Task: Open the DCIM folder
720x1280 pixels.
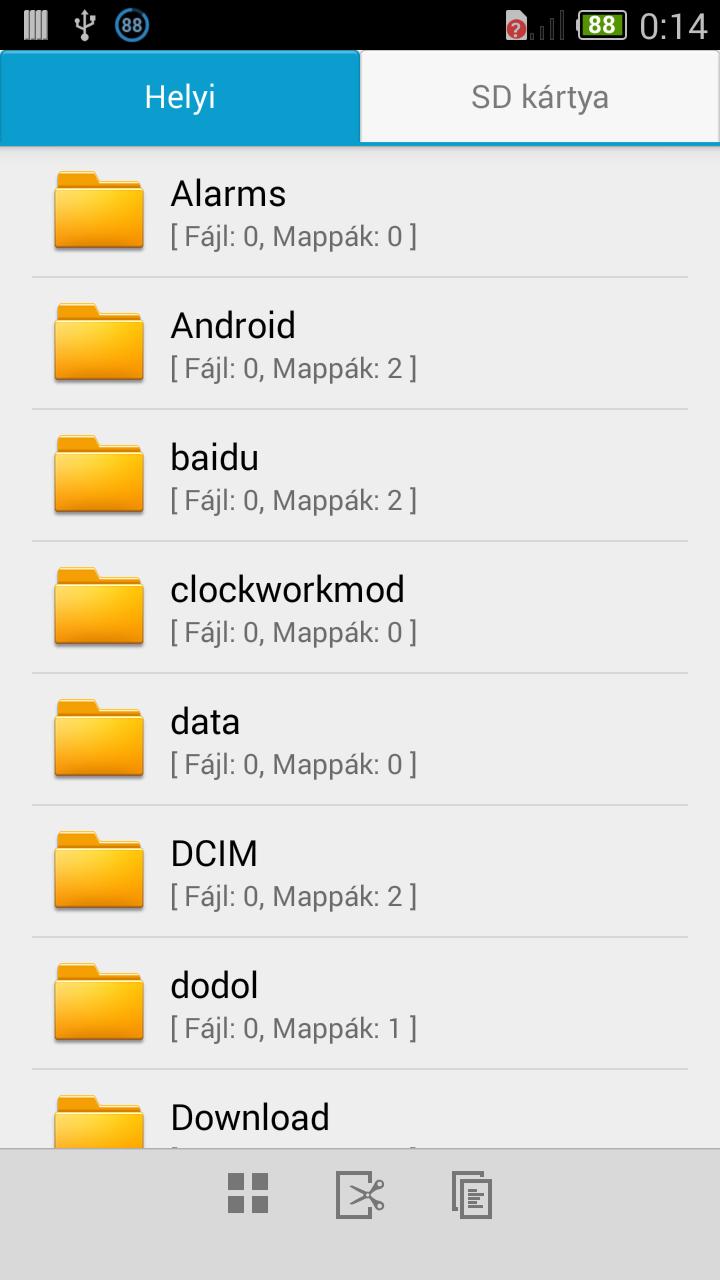Action: pos(360,871)
